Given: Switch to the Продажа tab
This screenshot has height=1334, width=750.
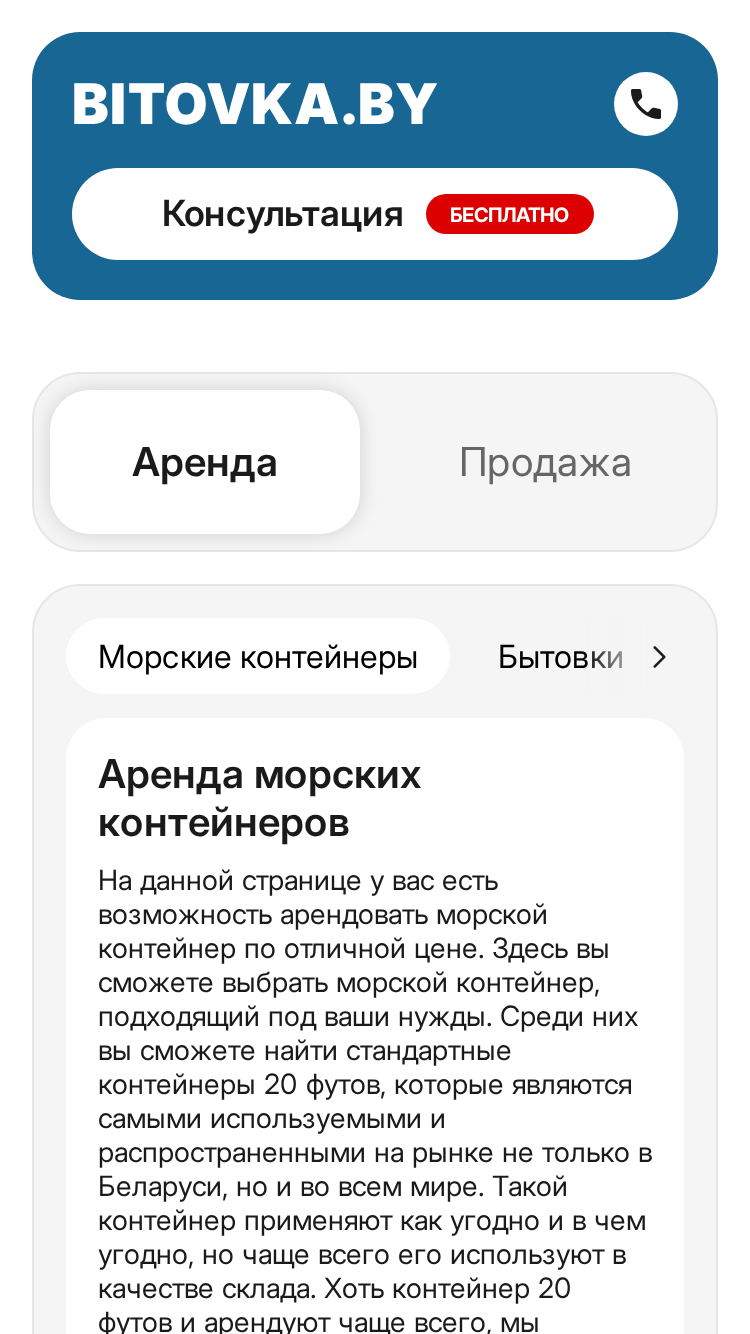Looking at the screenshot, I should pos(545,462).
